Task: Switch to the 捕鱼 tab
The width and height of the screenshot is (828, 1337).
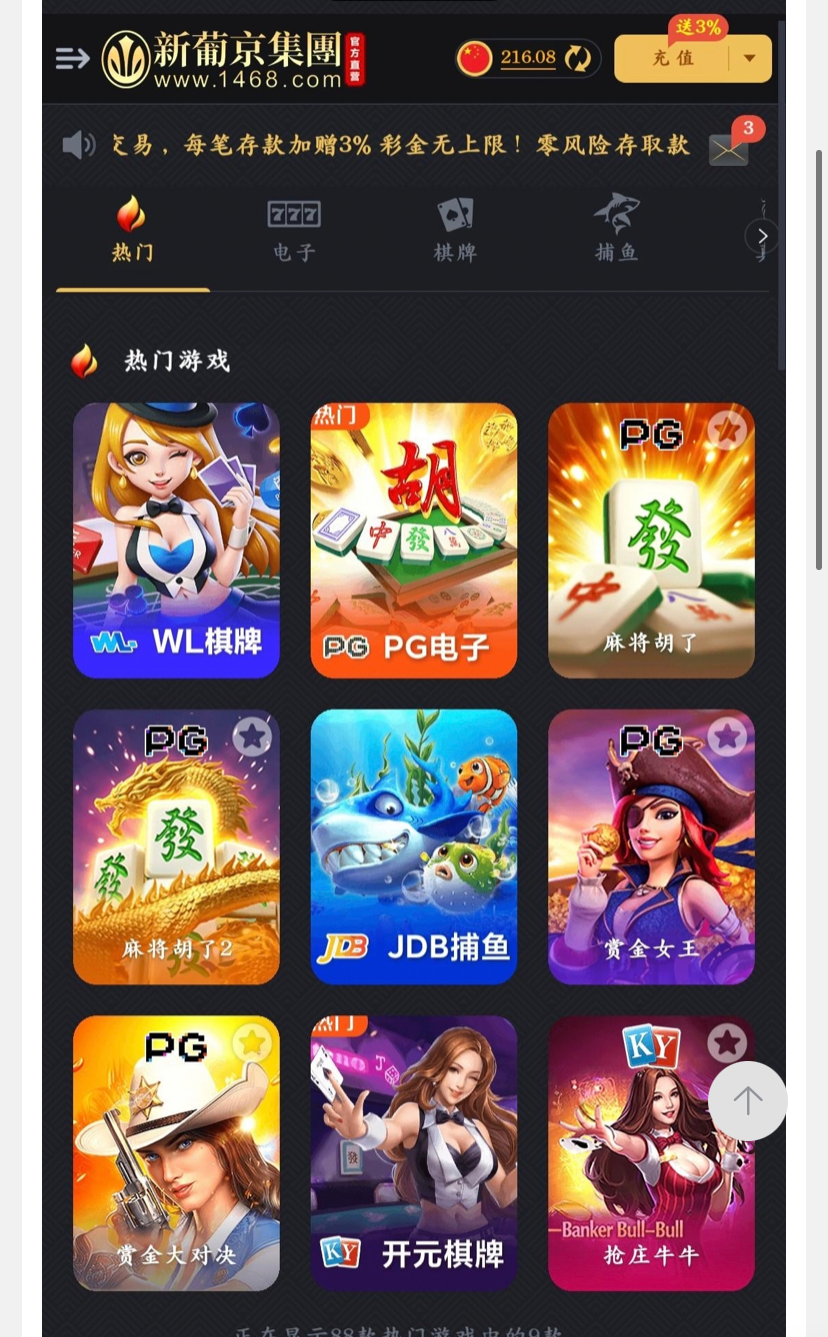Action: (616, 231)
